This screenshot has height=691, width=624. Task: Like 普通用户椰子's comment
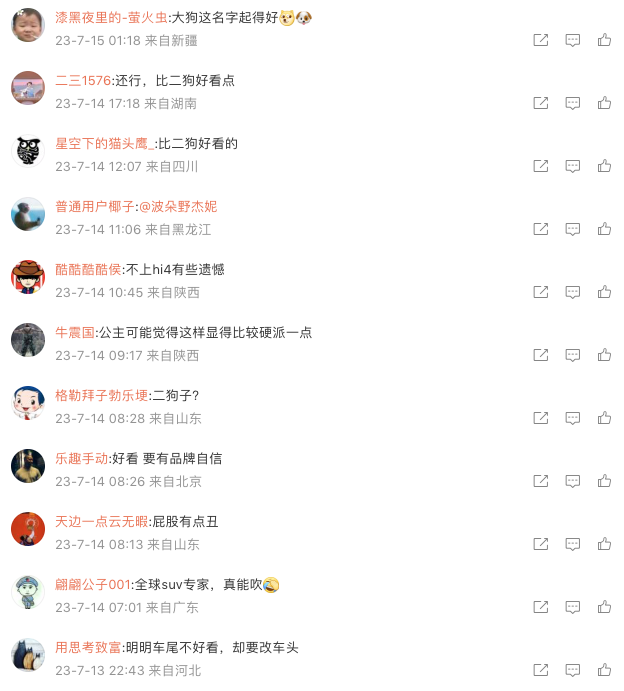pos(604,229)
